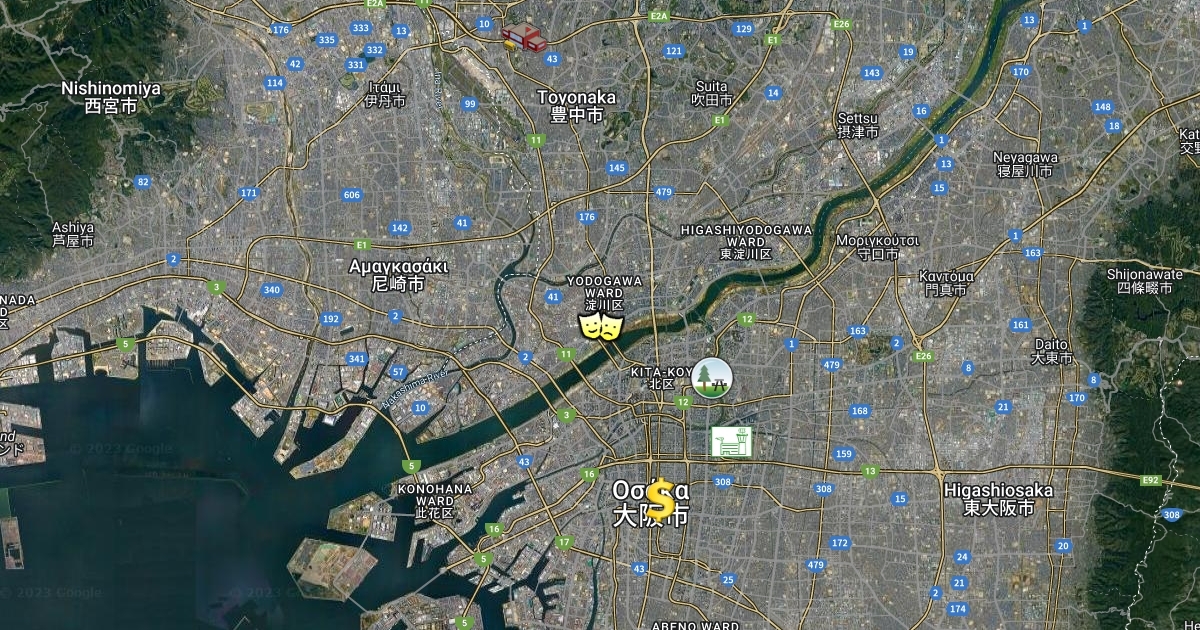
Task: Tap the school building marker near Toyonaka
Action: [x=524, y=39]
